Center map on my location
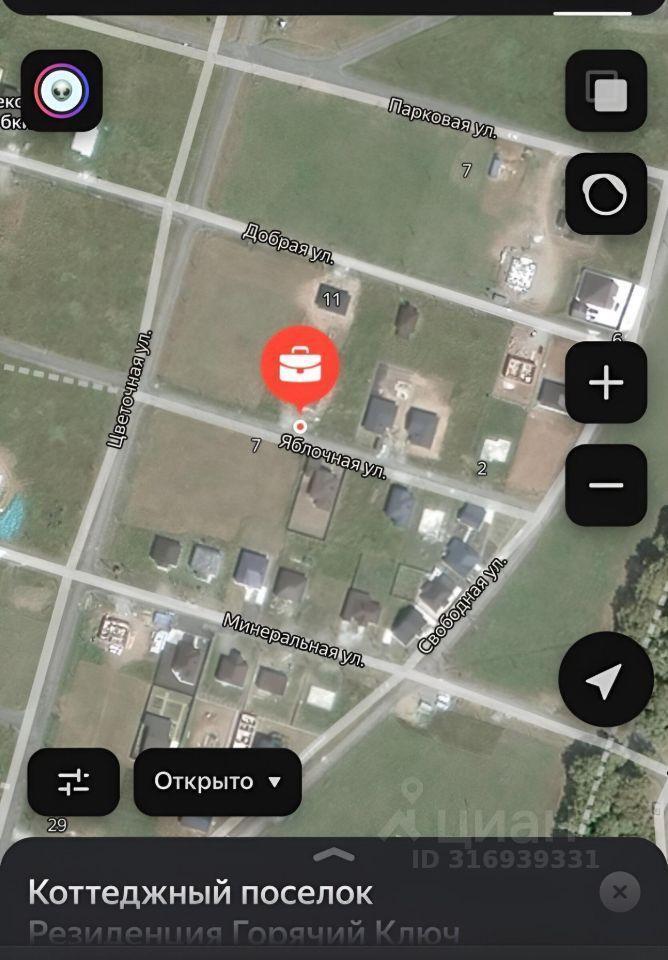This screenshot has width=668, height=960. coord(605,680)
